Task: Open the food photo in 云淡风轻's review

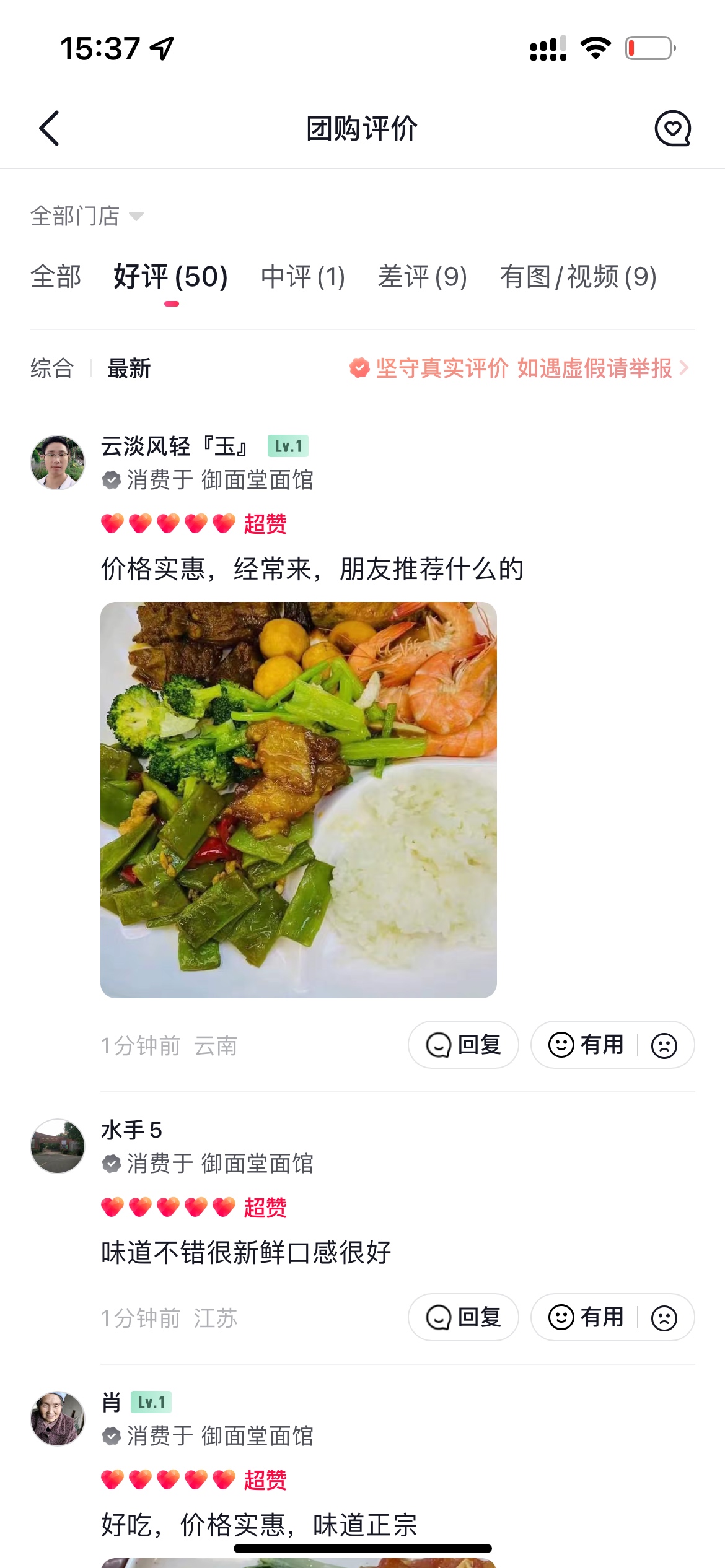Action: pyautogui.click(x=299, y=799)
